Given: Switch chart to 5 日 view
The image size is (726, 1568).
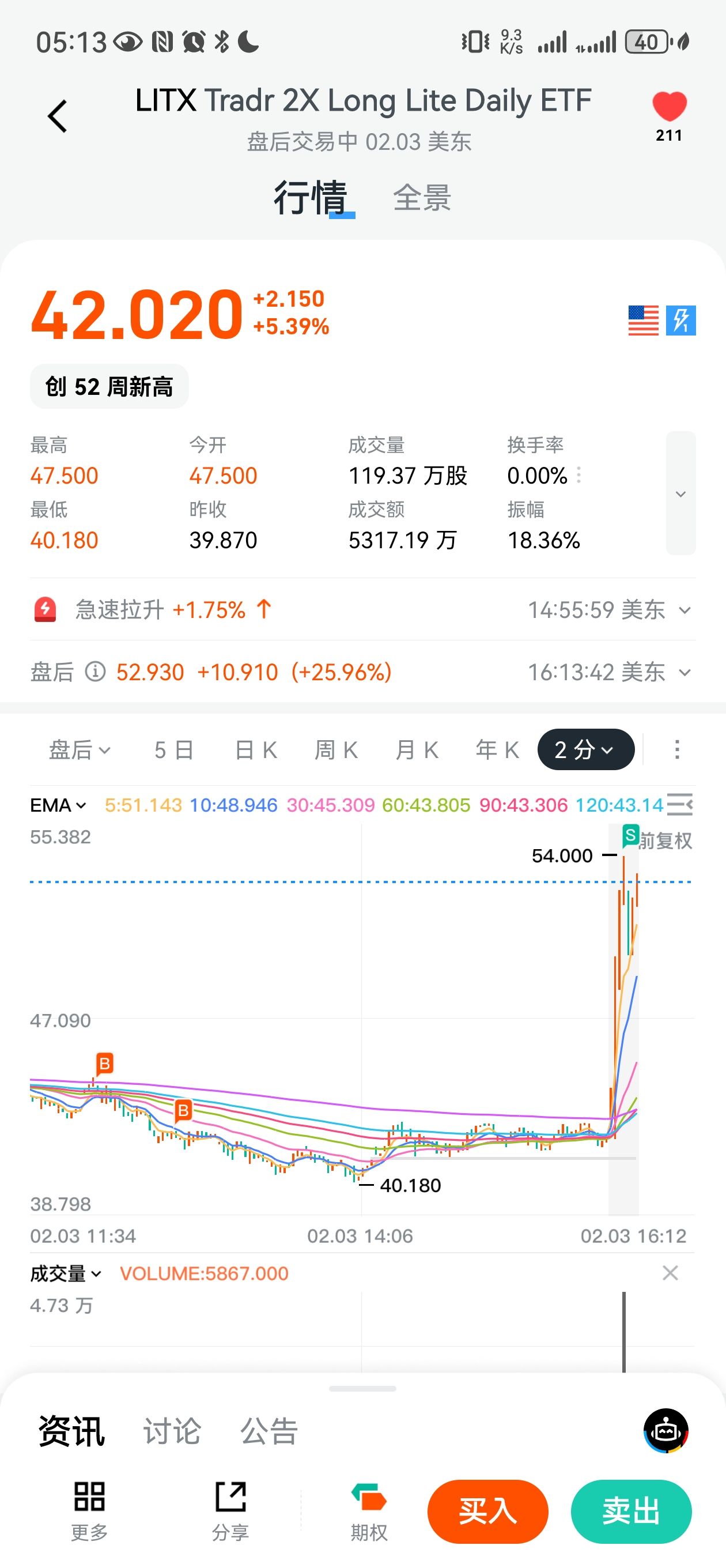Looking at the screenshot, I should [x=173, y=750].
